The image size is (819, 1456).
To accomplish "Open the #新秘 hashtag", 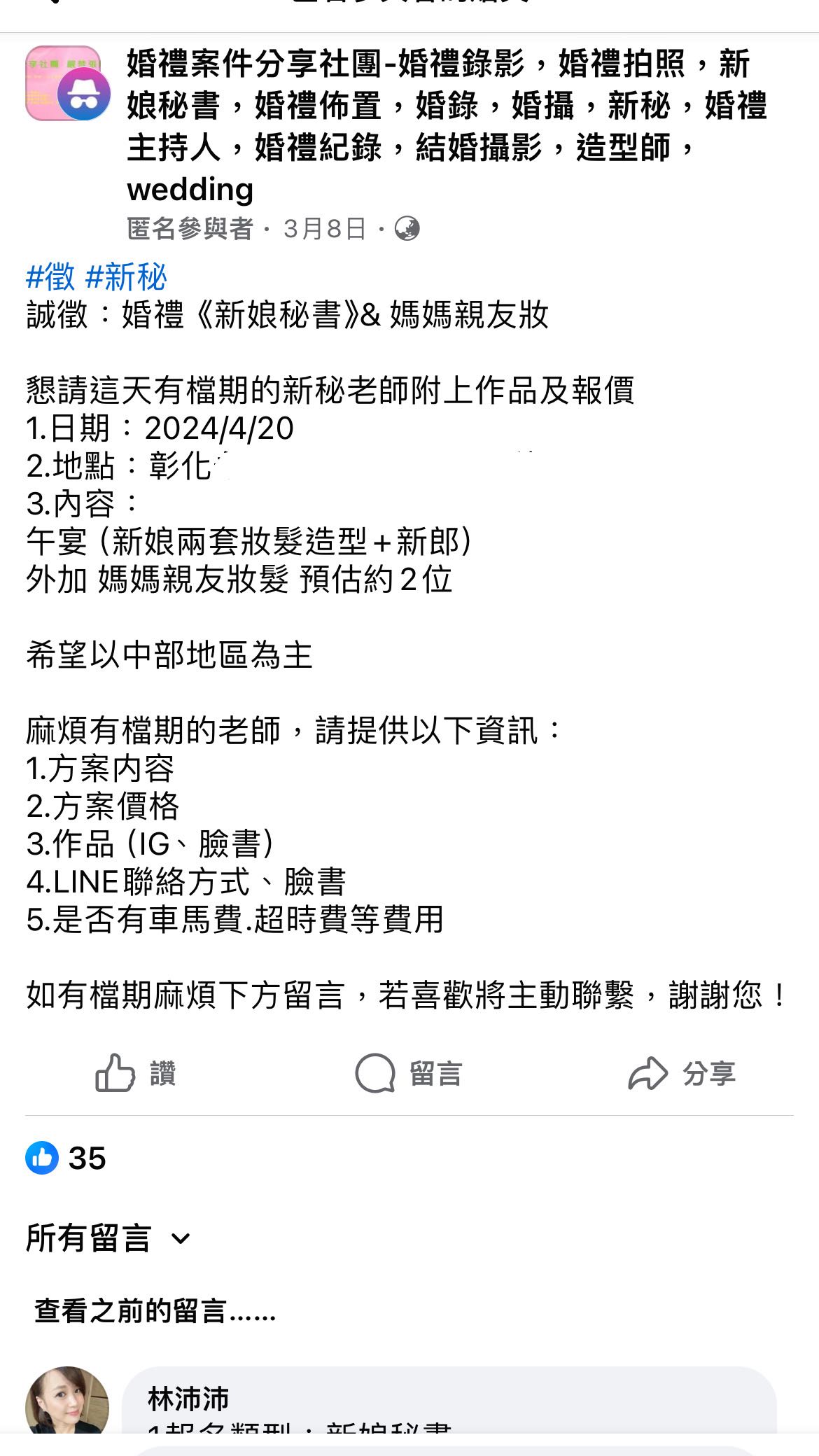I will point(126,277).
